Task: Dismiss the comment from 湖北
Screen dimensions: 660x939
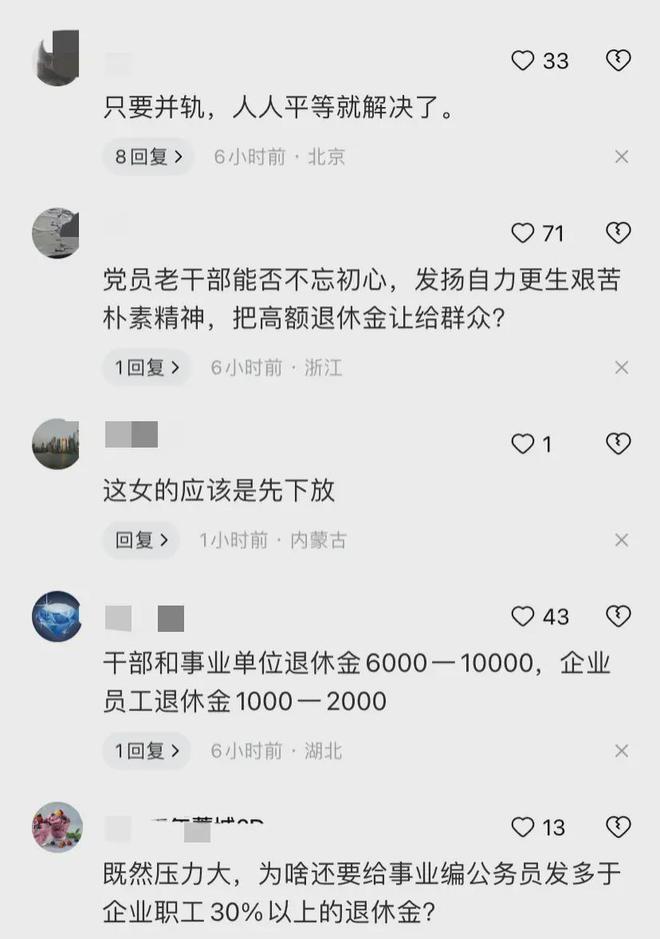Action: (621, 750)
